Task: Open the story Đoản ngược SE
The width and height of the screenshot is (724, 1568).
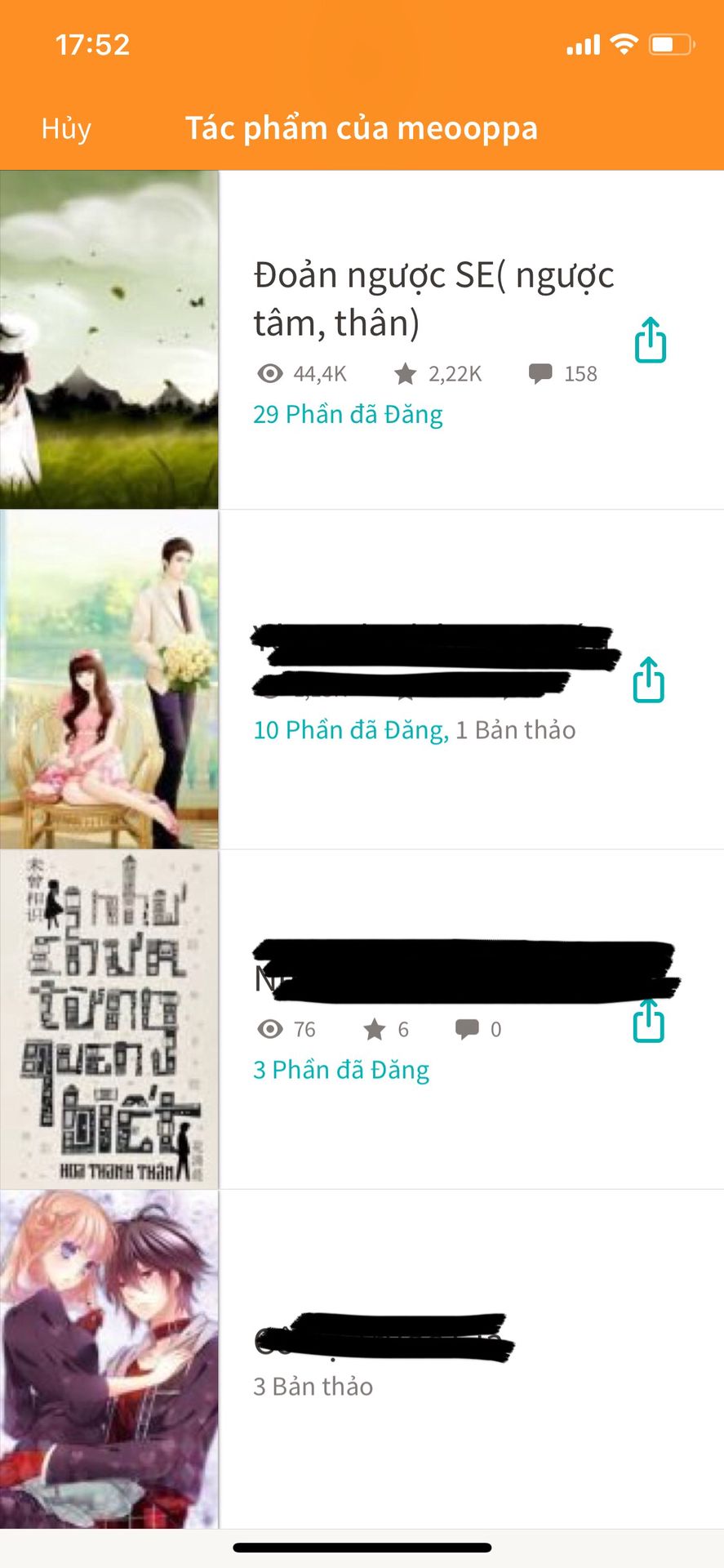Action: tap(433, 299)
